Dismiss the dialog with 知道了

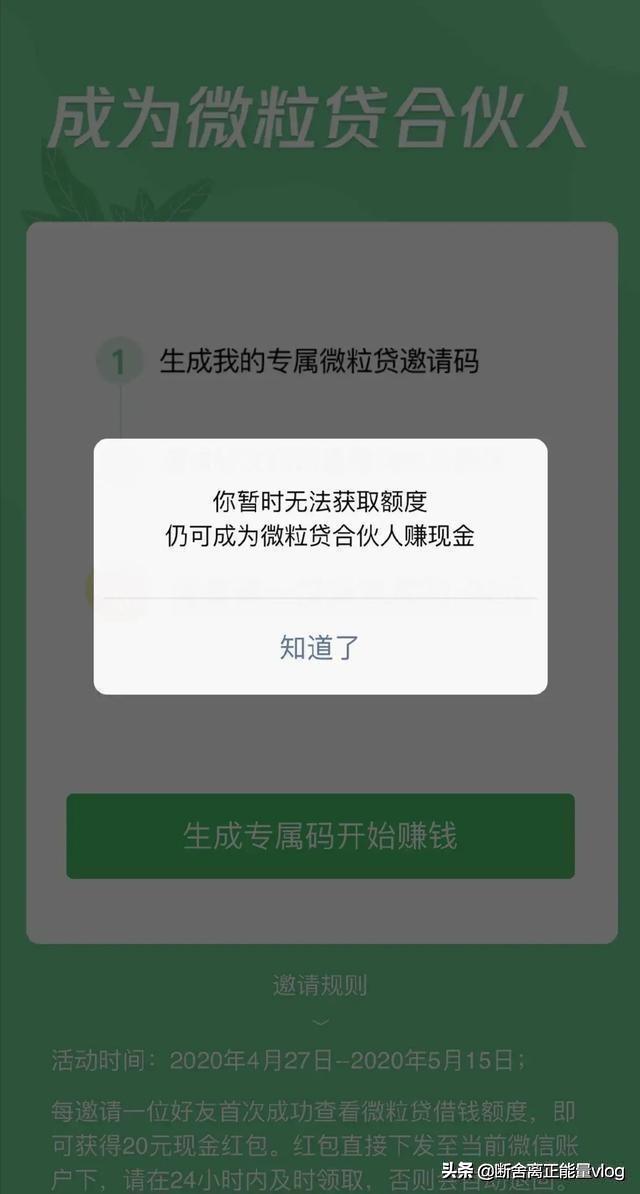[x=320, y=647]
